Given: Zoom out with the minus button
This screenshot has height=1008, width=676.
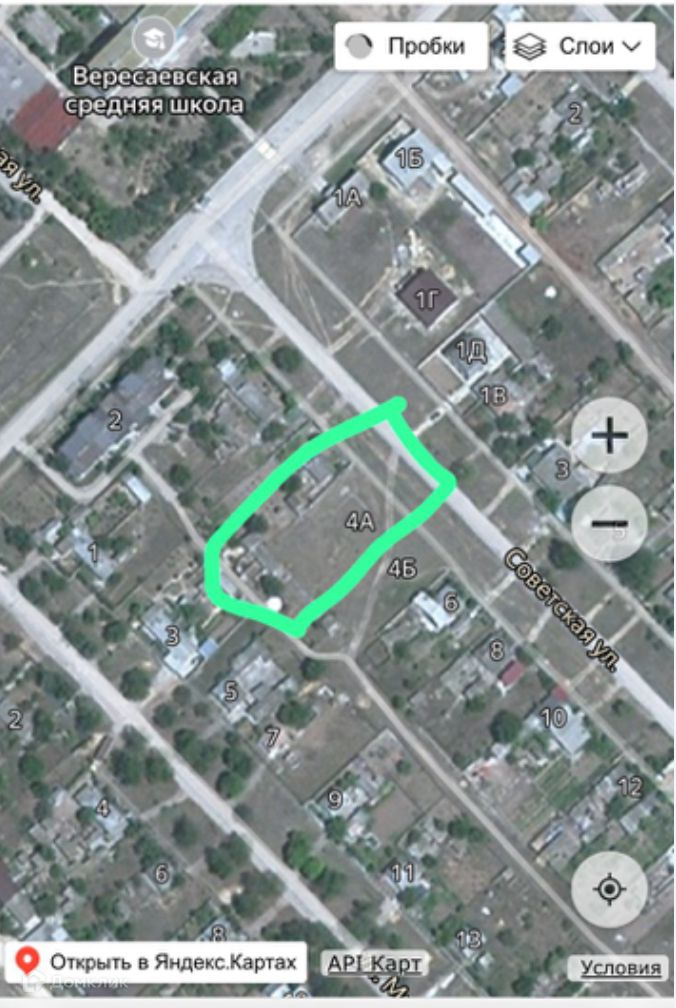Looking at the screenshot, I should (x=609, y=523).
